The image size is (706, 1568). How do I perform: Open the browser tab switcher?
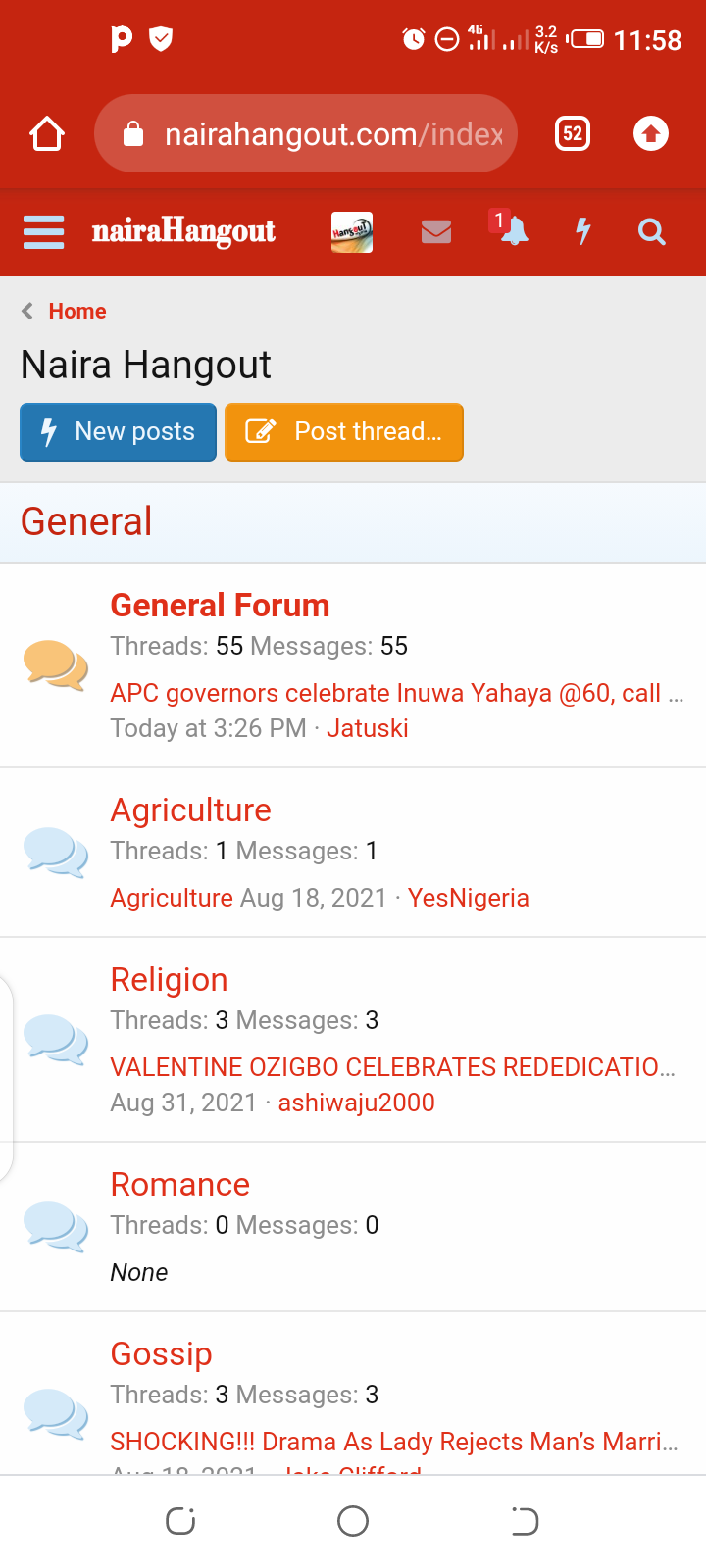point(573,133)
